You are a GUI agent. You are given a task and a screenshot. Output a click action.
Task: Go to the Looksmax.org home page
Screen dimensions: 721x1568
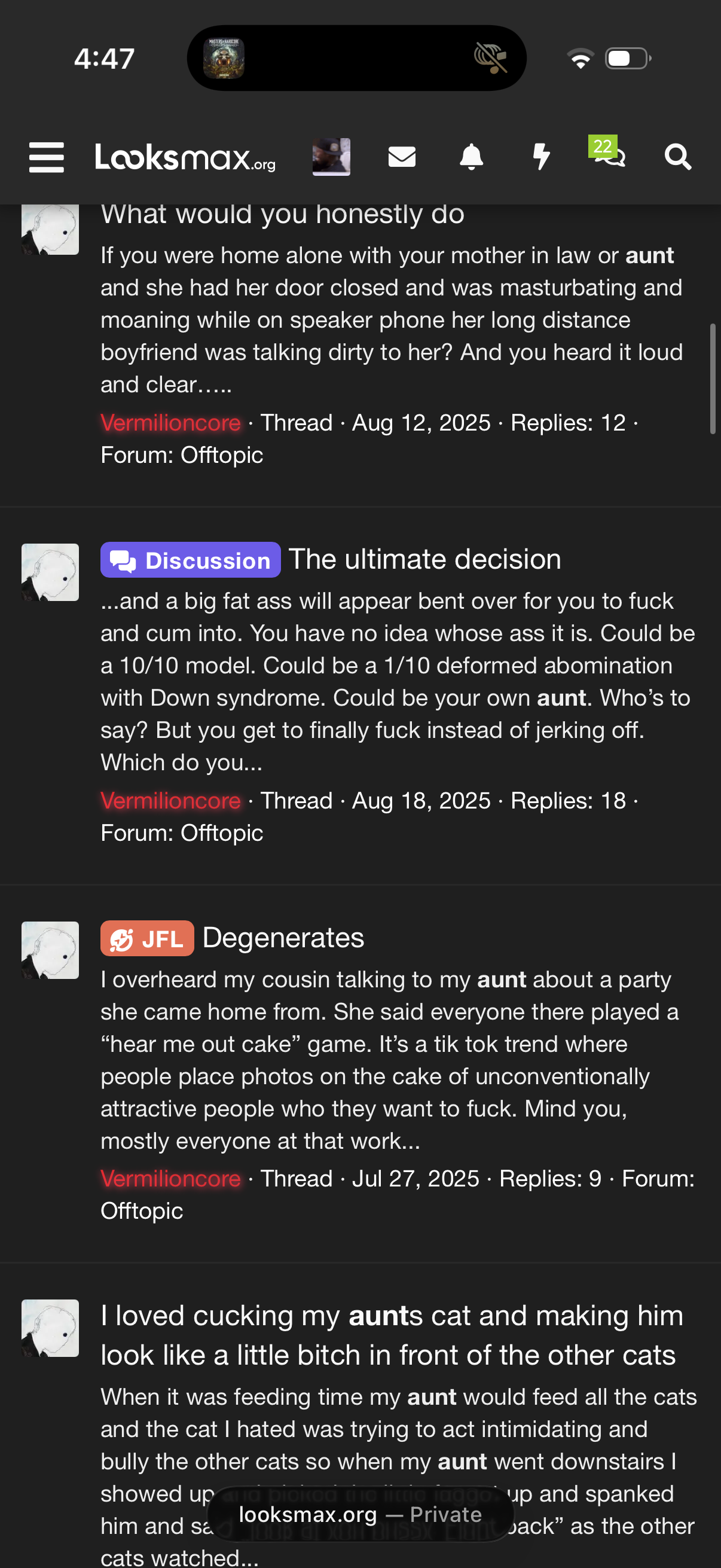coord(185,158)
